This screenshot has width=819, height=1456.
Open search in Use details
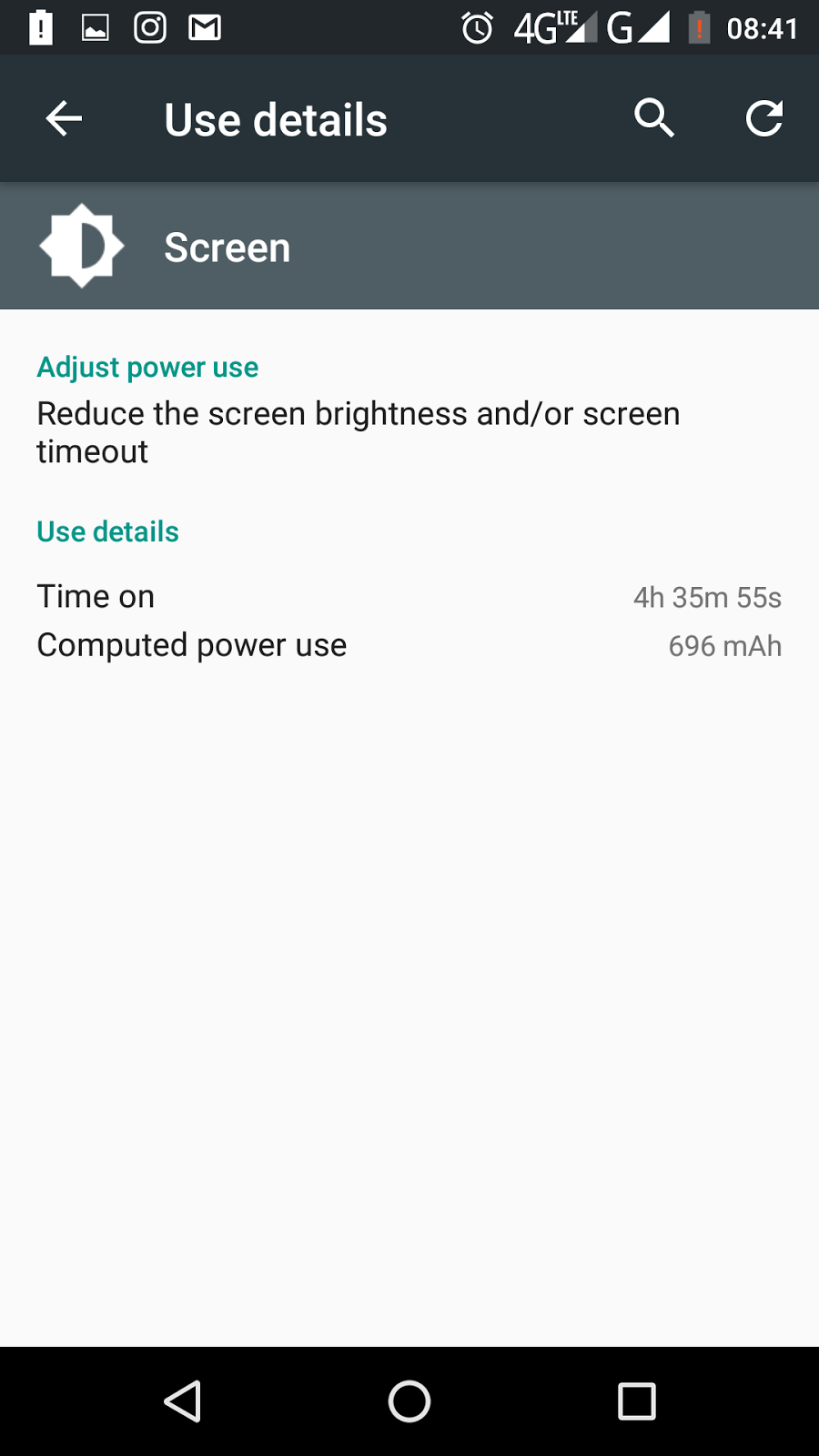653,118
